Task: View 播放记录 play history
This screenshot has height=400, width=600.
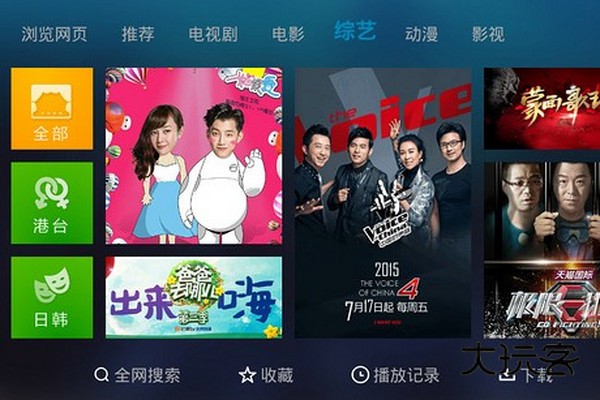Action: tap(395, 375)
